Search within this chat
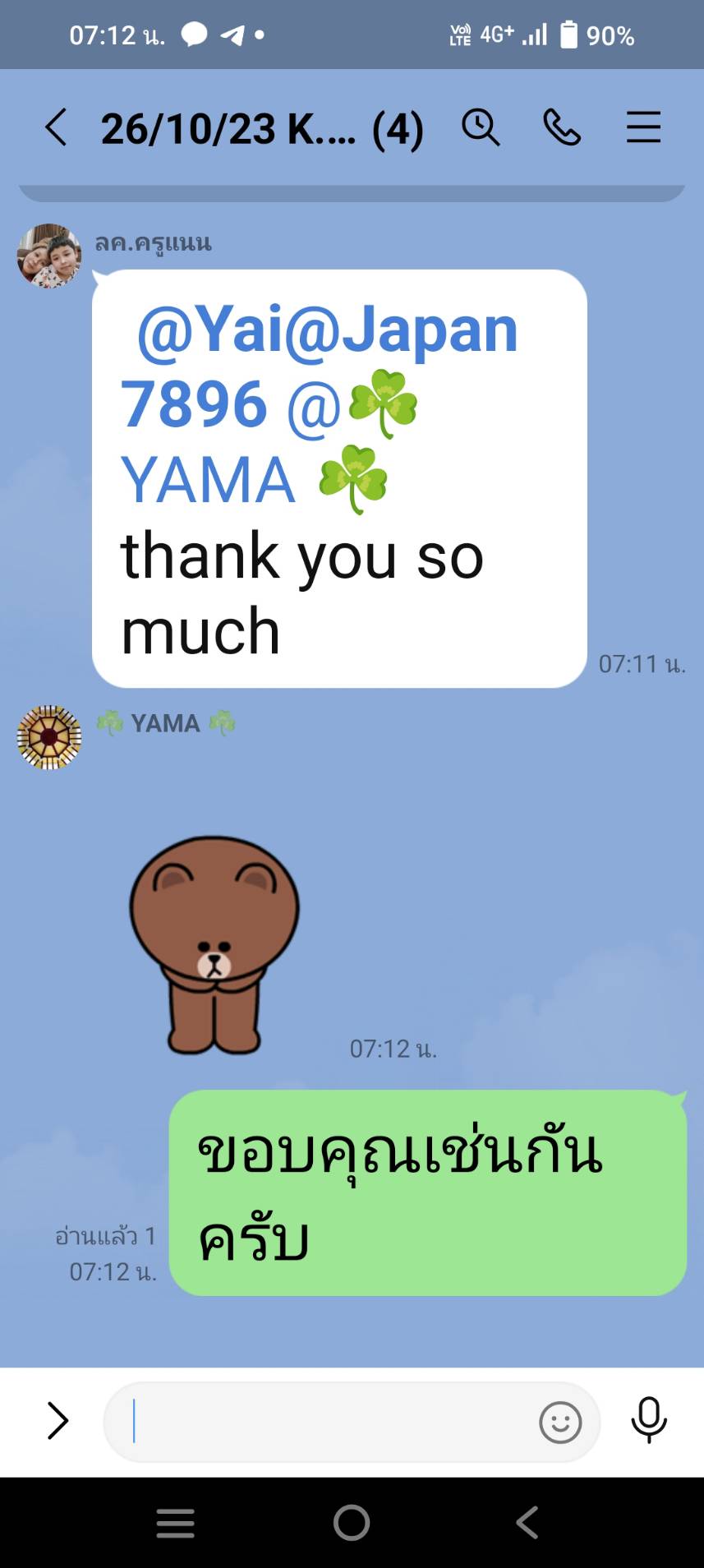 click(481, 128)
